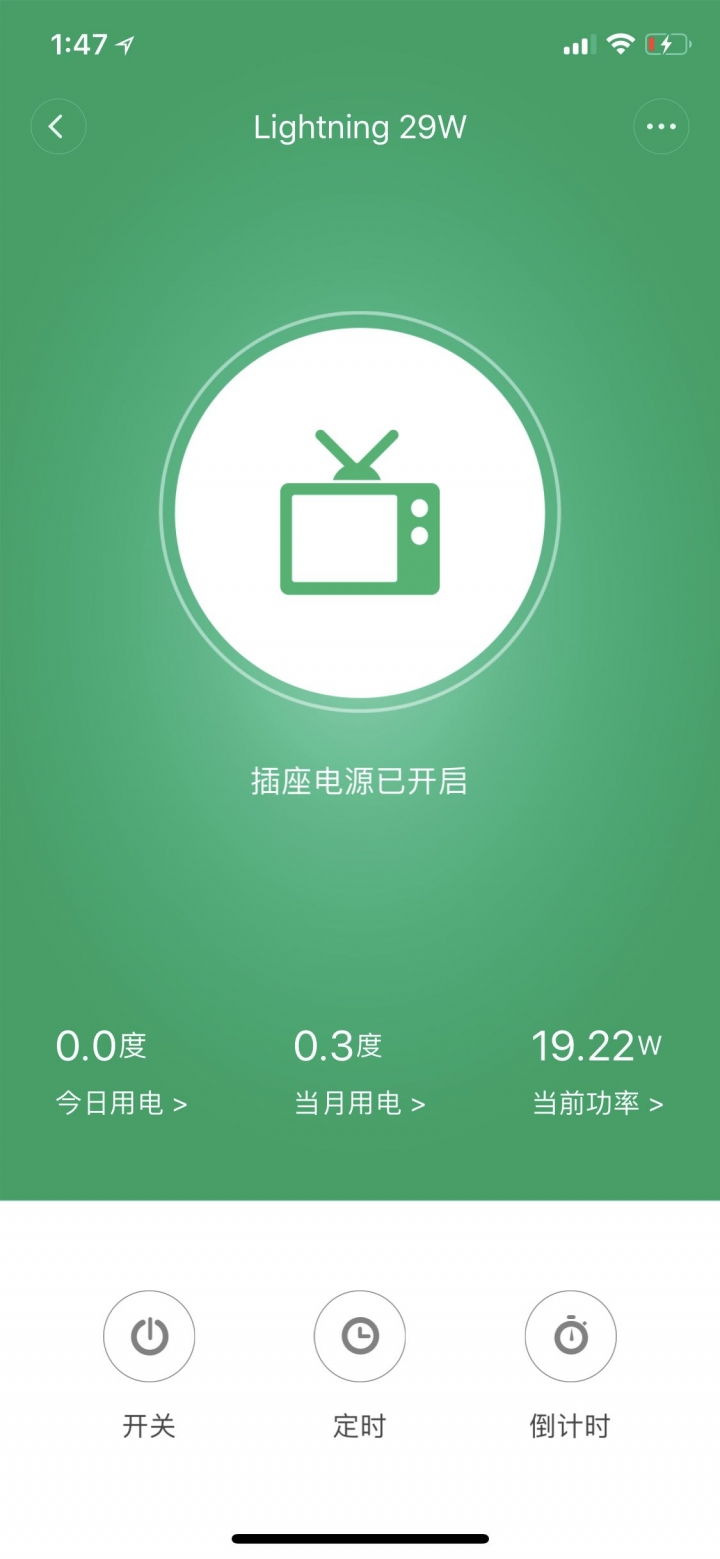Go back using the top-left arrow
The height and width of the screenshot is (1559, 720).
click(58, 127)
